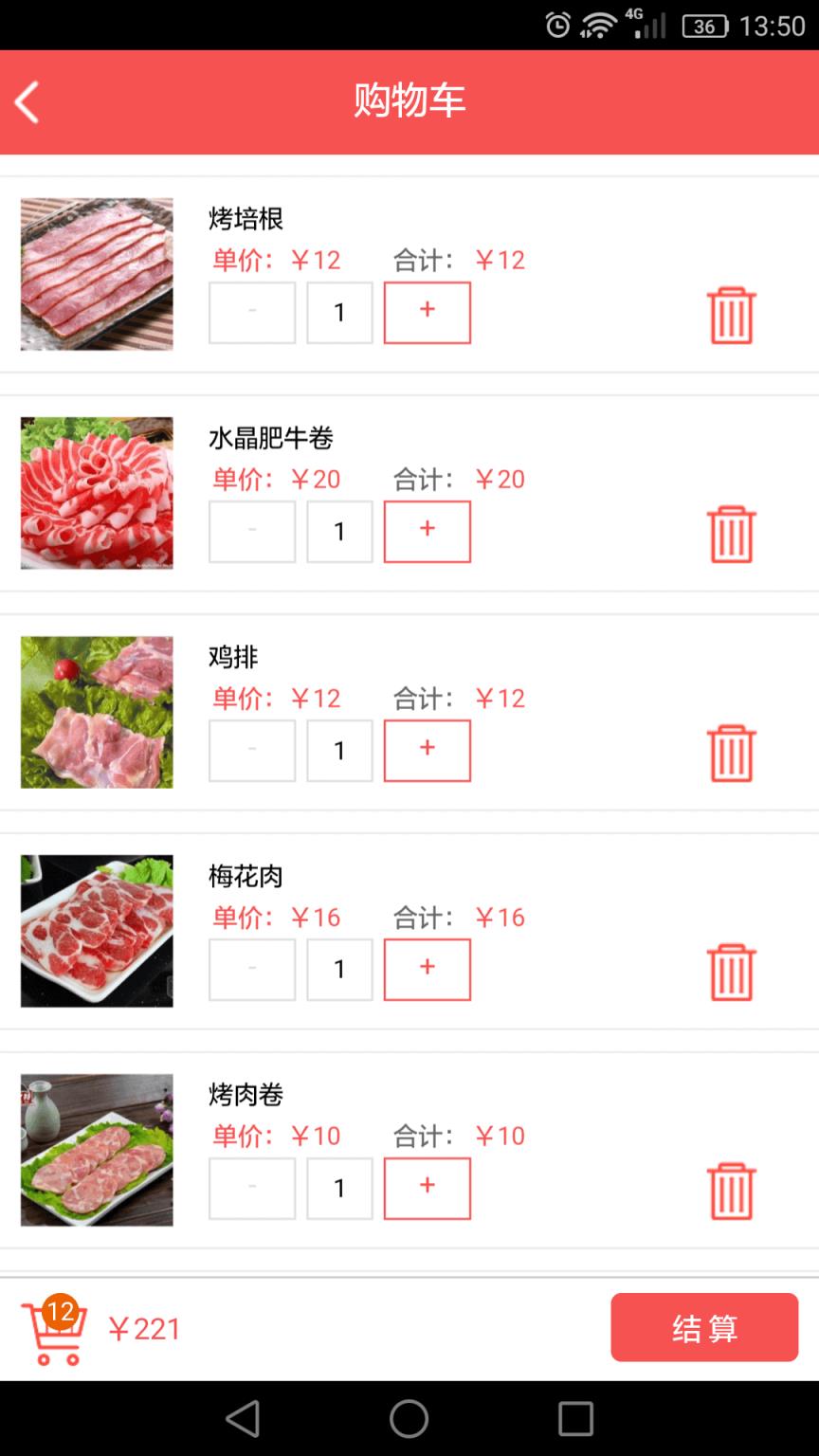Decrease 水晶肥牛卷 quantity with the minus button

click(x=251, y=531)
